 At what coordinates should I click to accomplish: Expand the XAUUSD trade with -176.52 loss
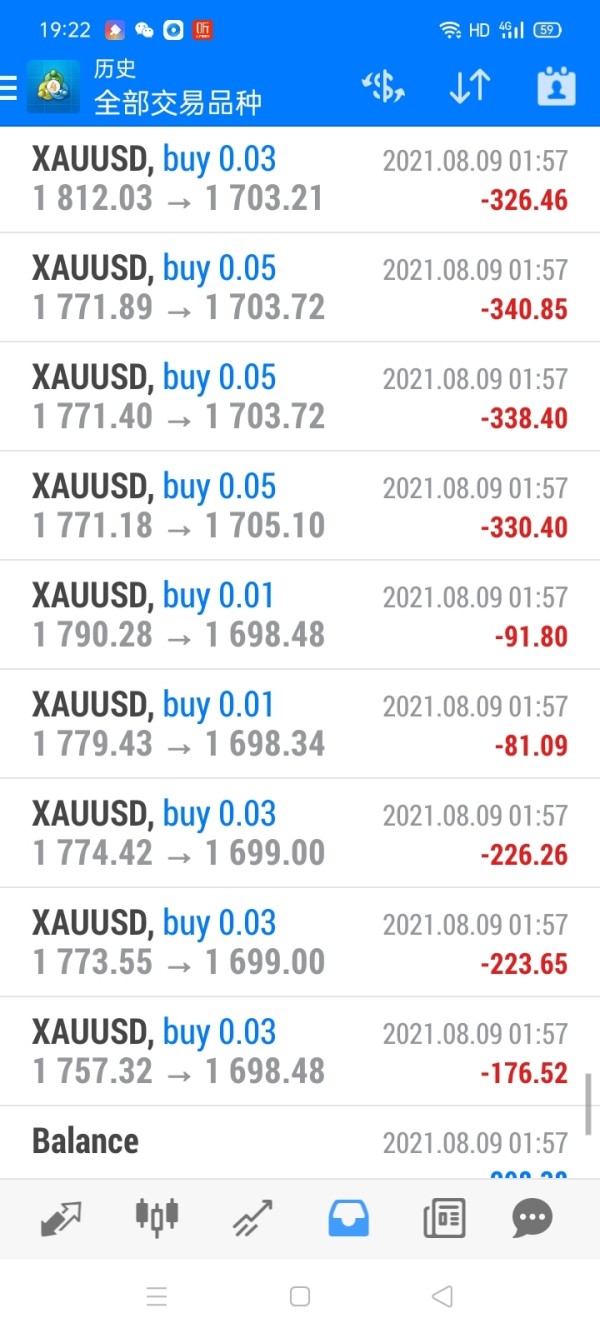[x=300, y=1051]
